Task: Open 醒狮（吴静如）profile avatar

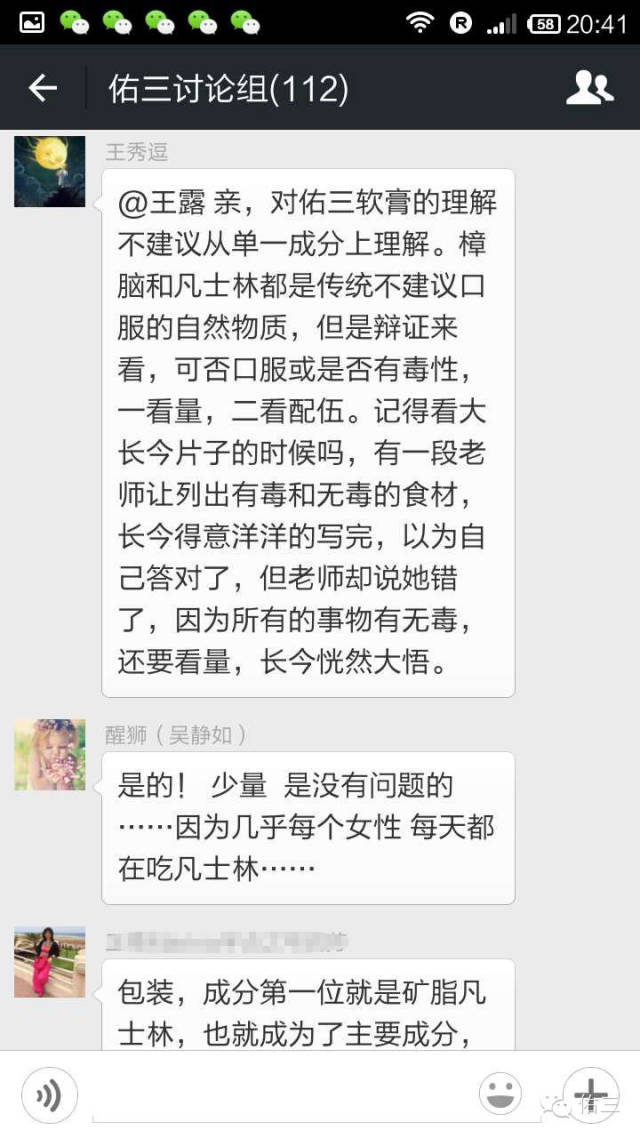Action: tap(49, 754)
